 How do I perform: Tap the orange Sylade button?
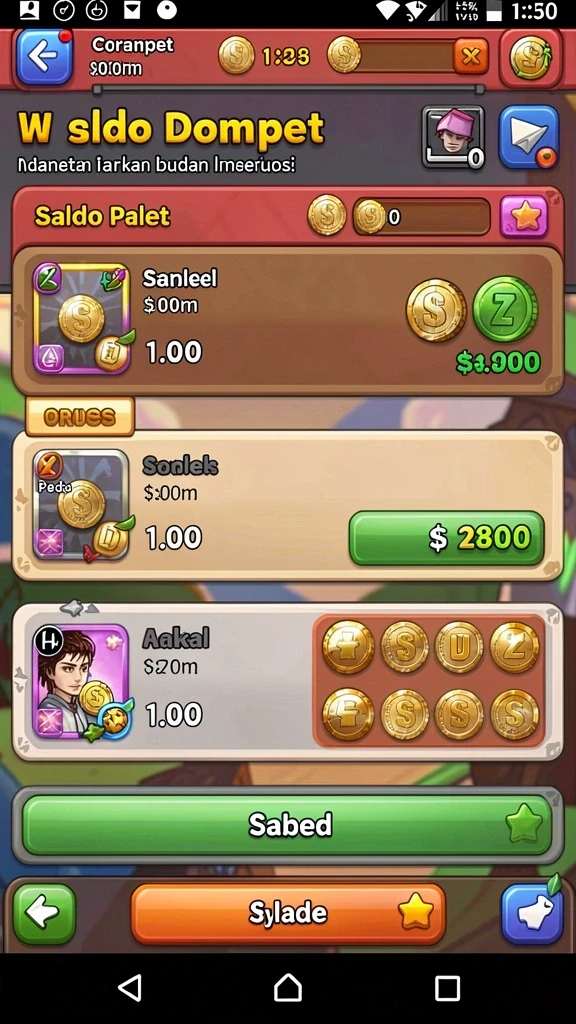pos(288,914)
